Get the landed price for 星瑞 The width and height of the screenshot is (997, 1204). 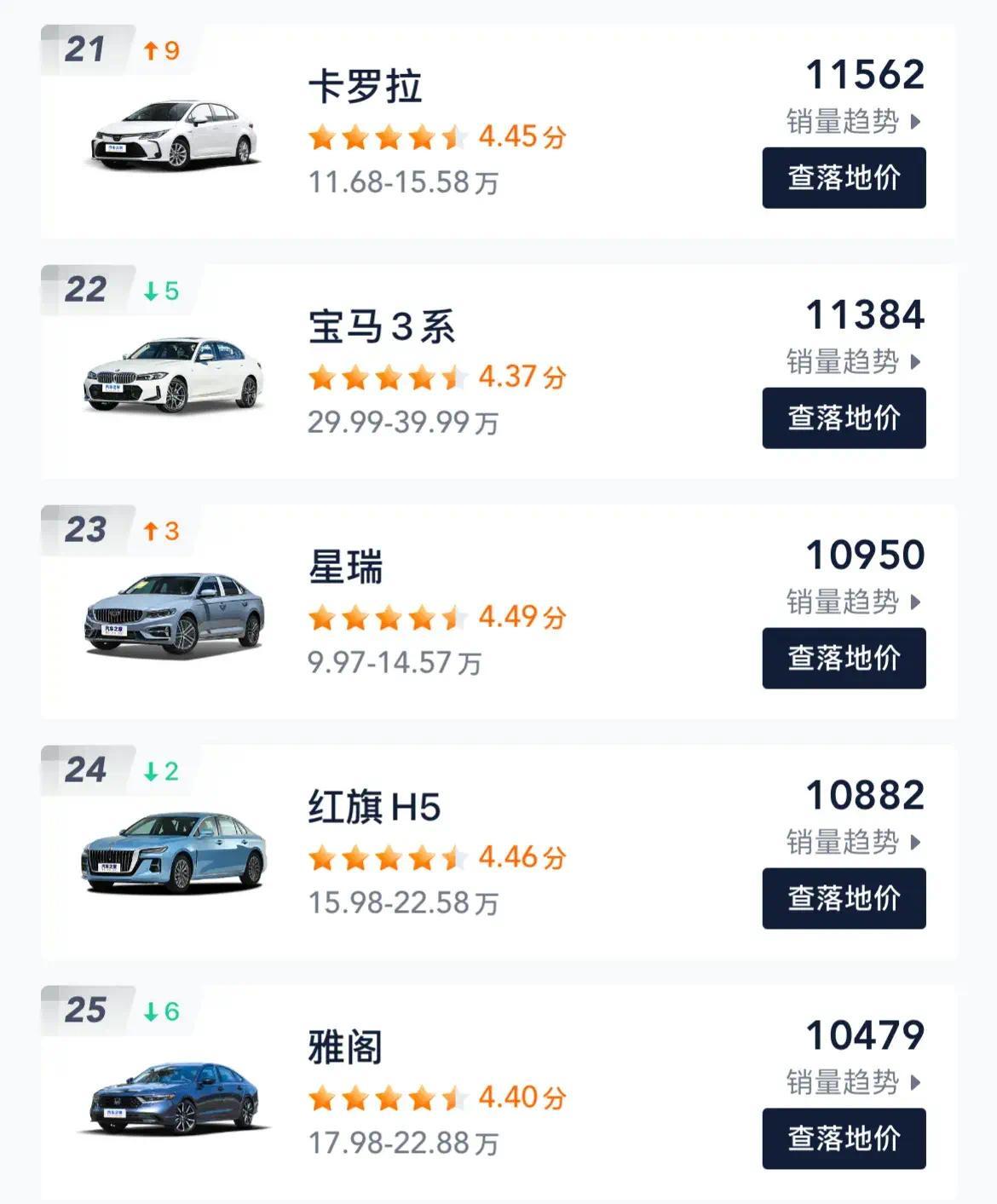point(844,658)
